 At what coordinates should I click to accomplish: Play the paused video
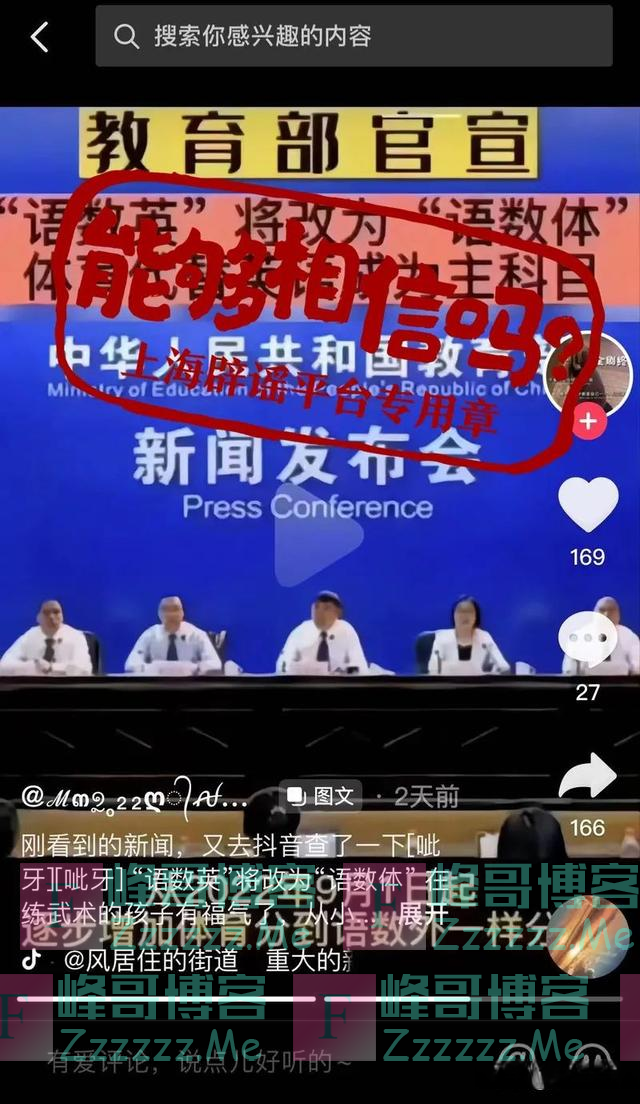[x=320, y=537]
